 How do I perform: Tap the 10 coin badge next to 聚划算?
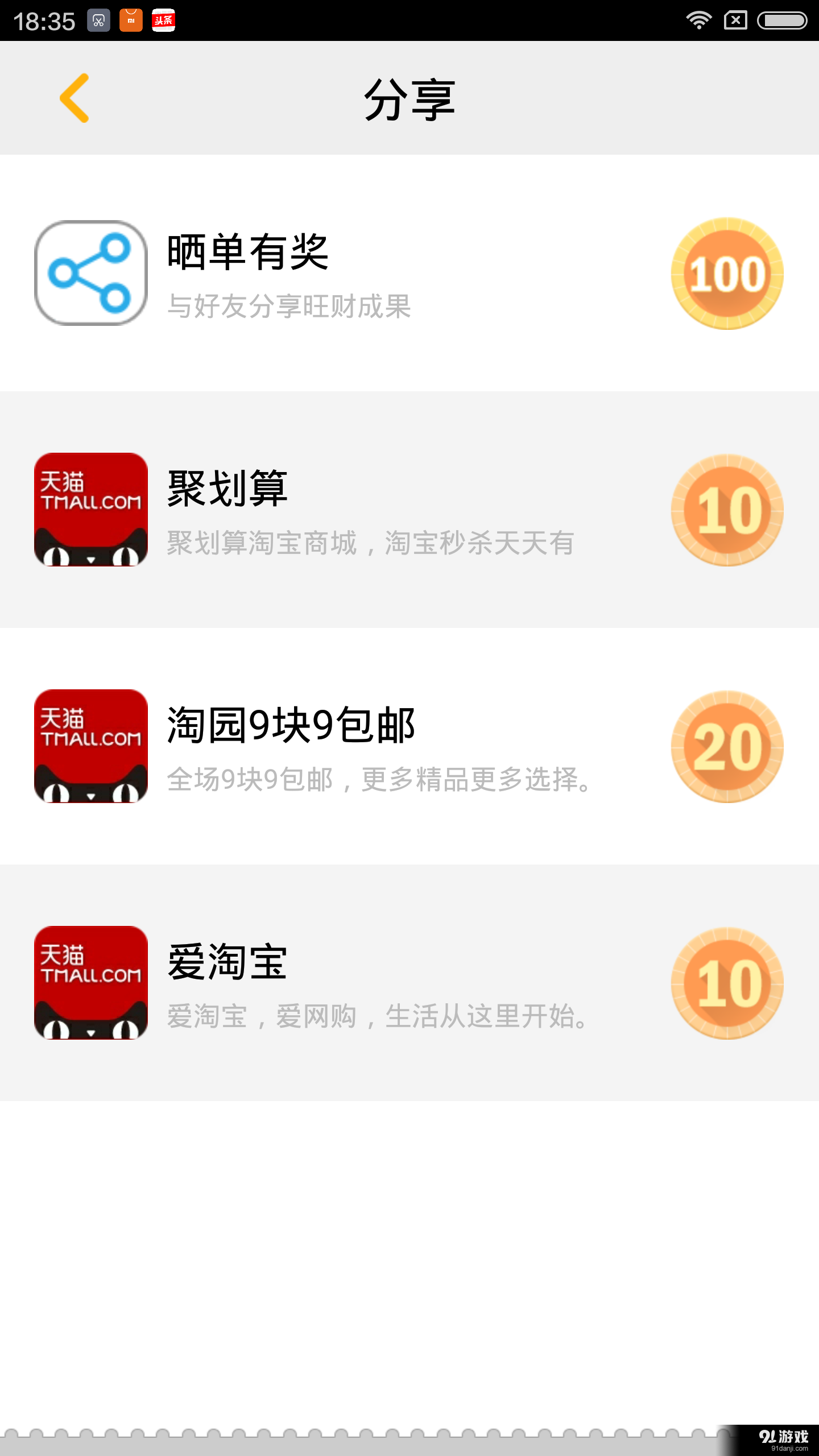click(725, 510)
